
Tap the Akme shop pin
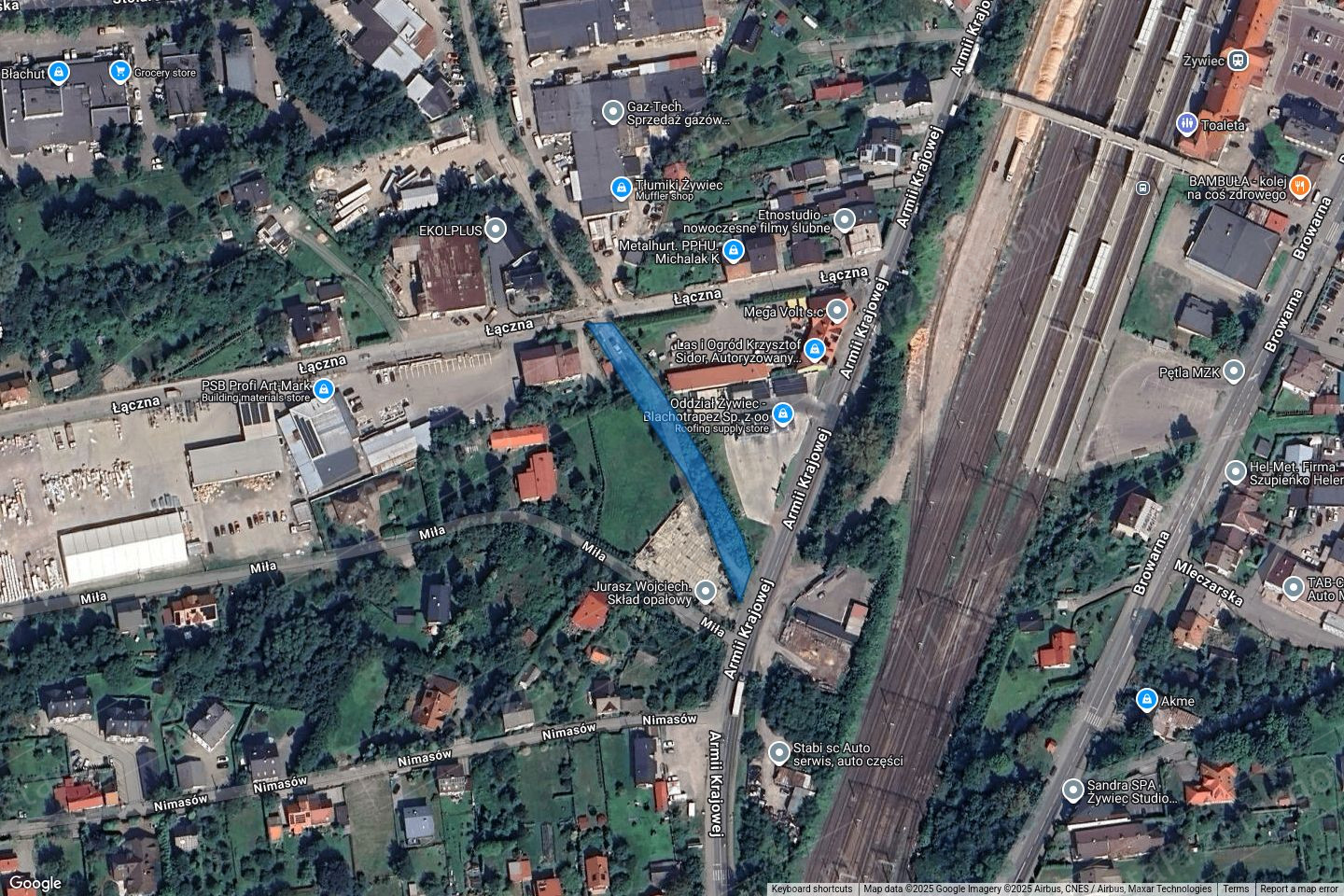[1146, 699]
